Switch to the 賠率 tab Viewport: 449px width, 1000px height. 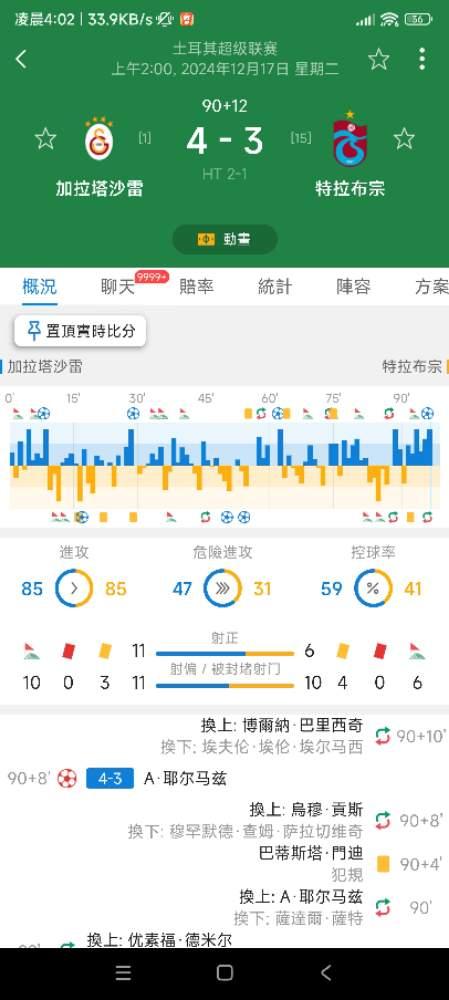(196, 286)
